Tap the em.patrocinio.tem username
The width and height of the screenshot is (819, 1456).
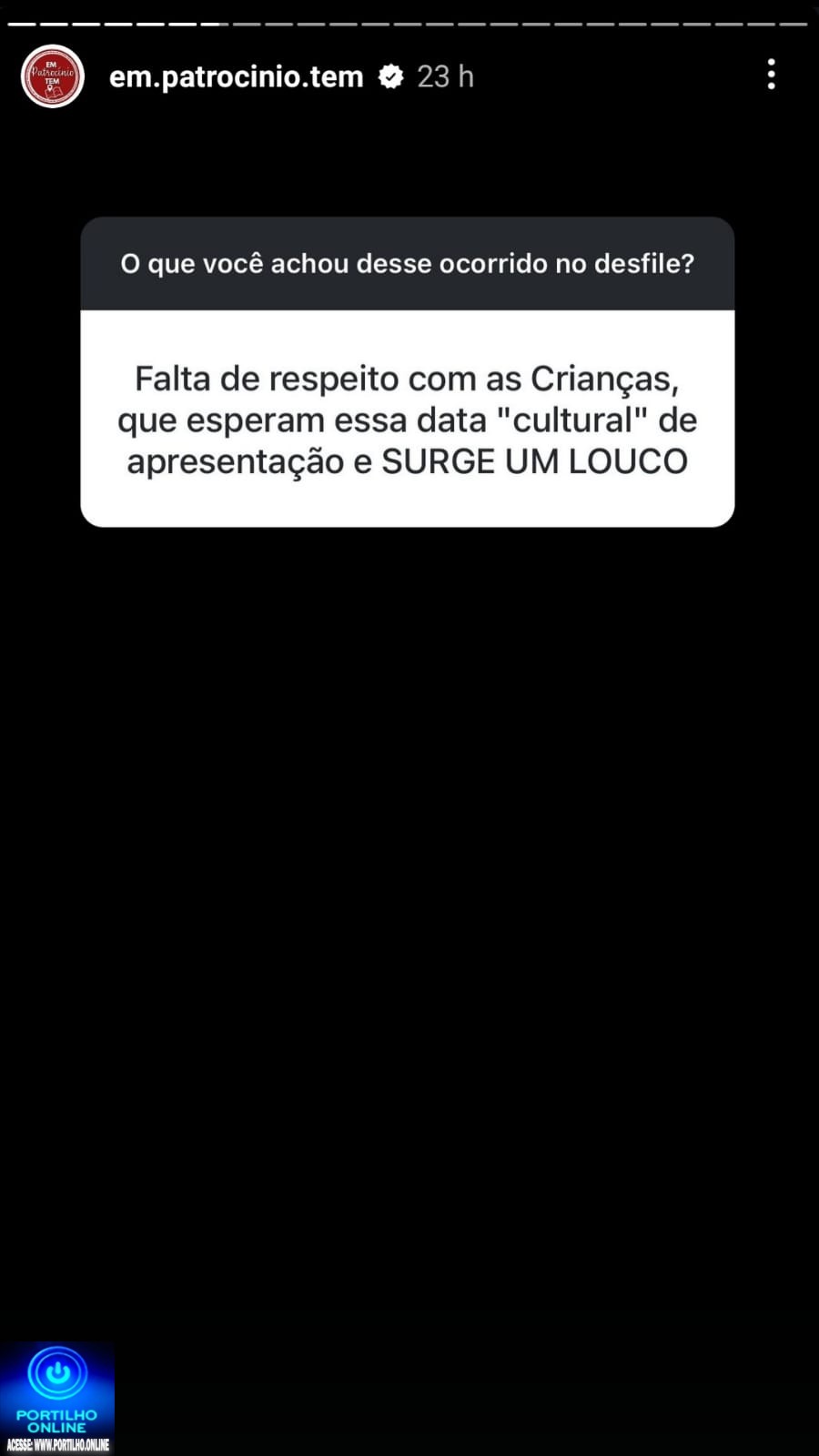point(236,76)
